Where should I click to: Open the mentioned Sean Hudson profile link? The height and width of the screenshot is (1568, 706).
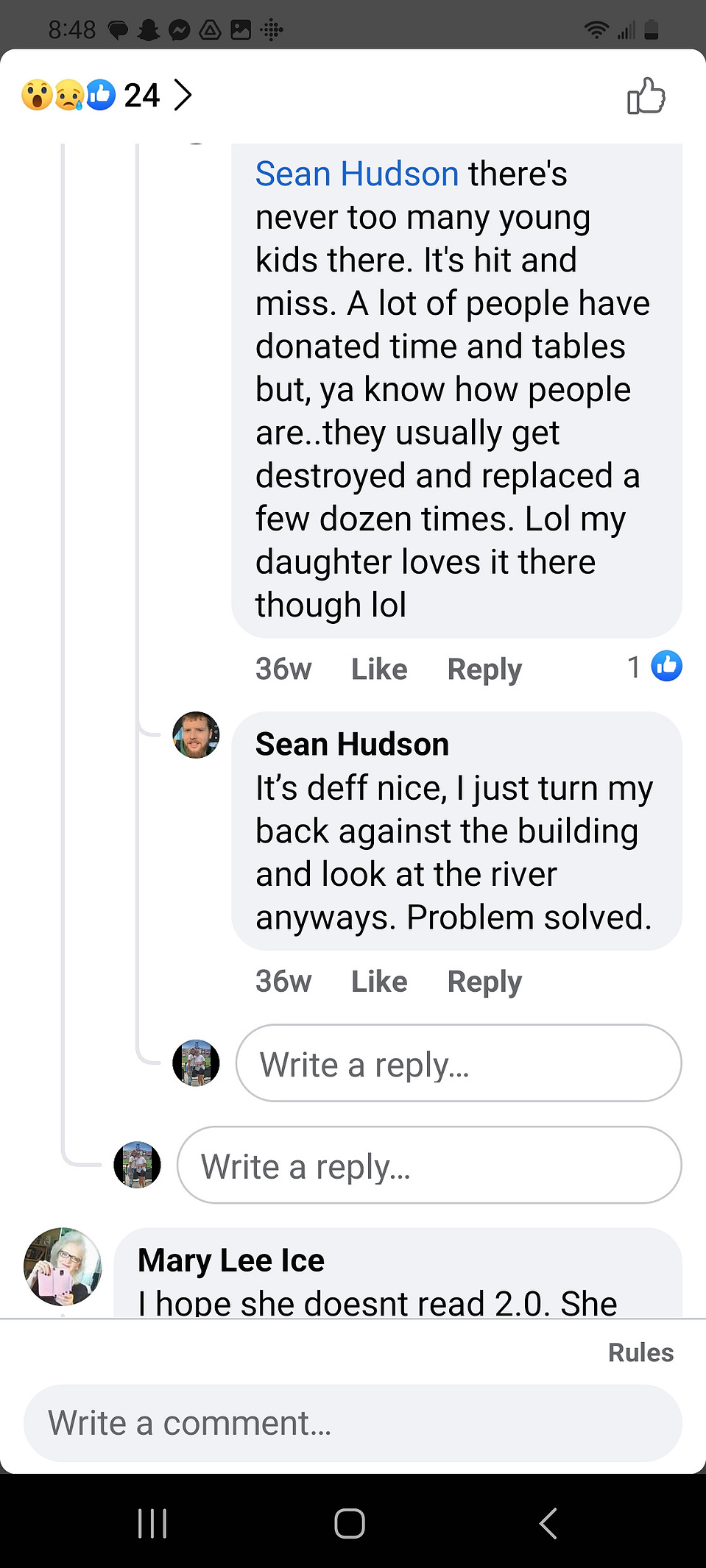357,174
